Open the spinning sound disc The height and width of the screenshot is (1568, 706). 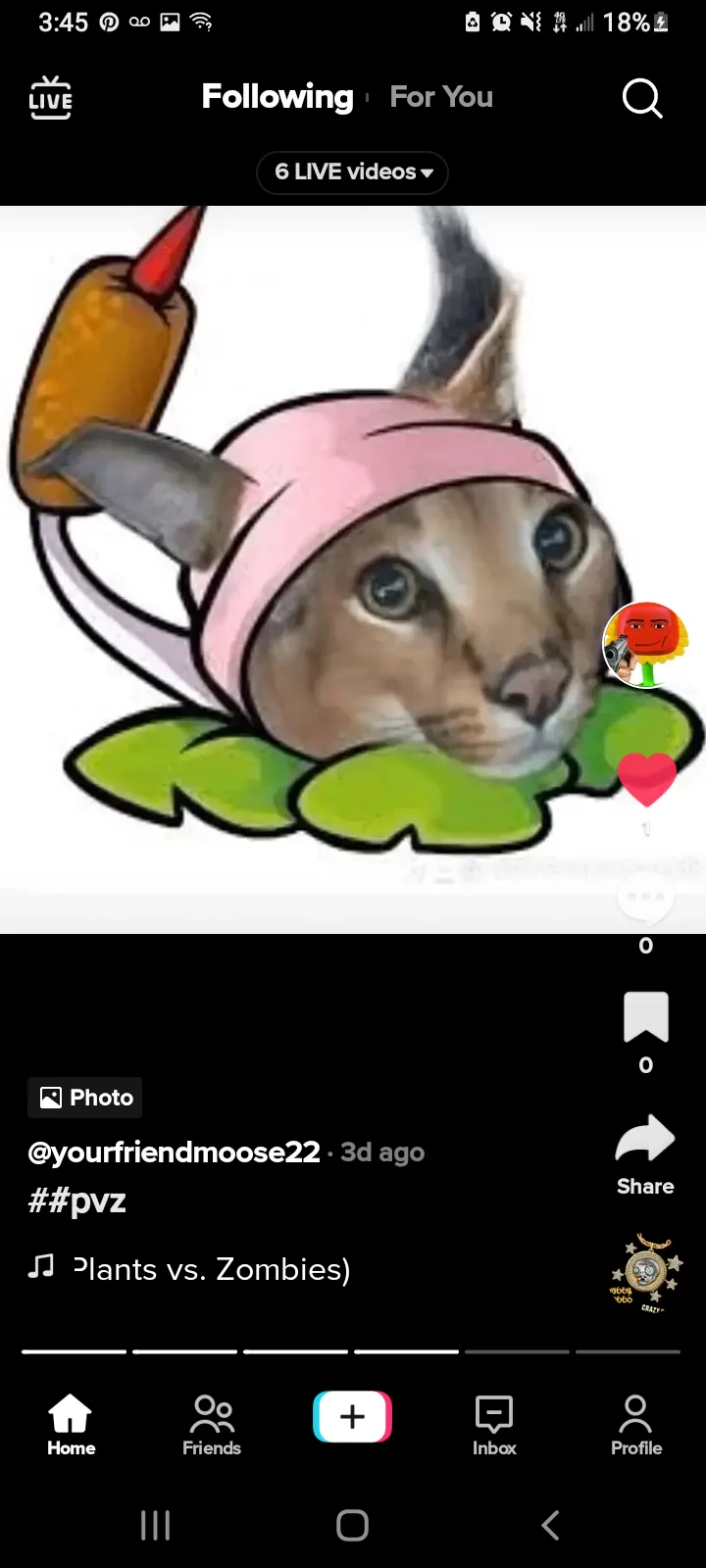pyautogui.click(x=645, y=1272)
